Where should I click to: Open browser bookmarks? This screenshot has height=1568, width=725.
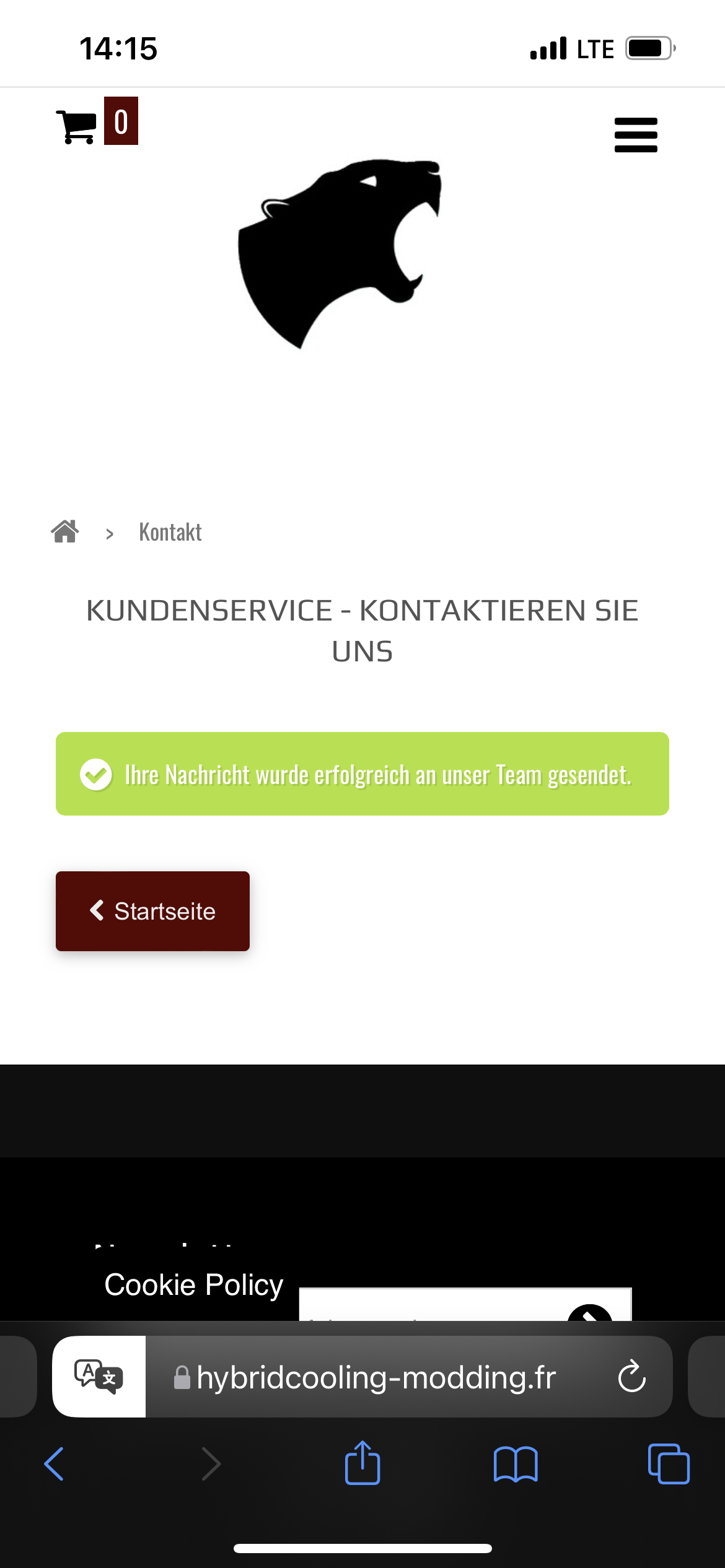coord(515,1464)
